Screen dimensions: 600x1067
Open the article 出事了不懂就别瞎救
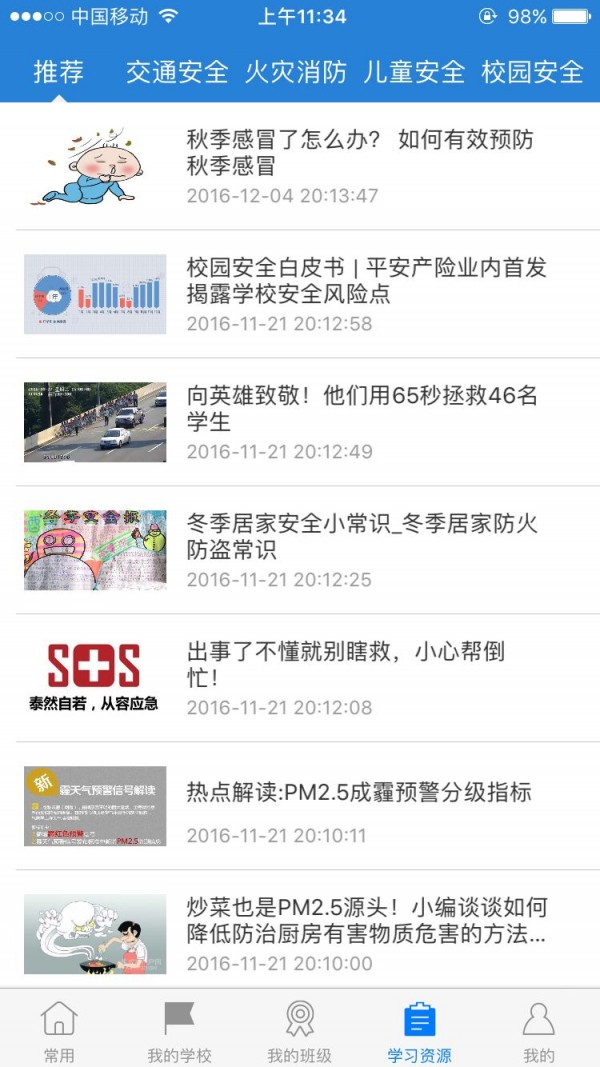(346, 665)
